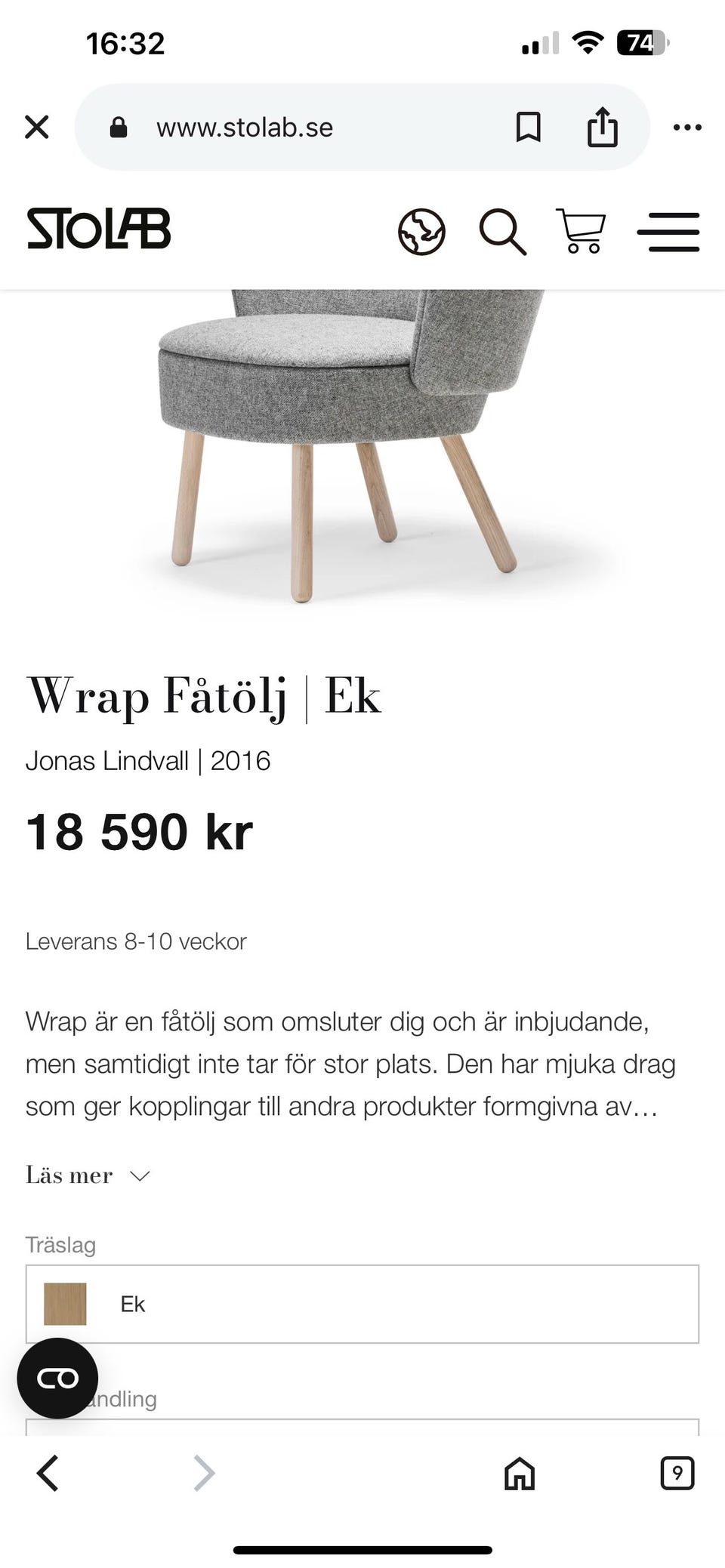Share this page via the share icon
Screen dimensions: 725x1568
click(x=602, y=126)
